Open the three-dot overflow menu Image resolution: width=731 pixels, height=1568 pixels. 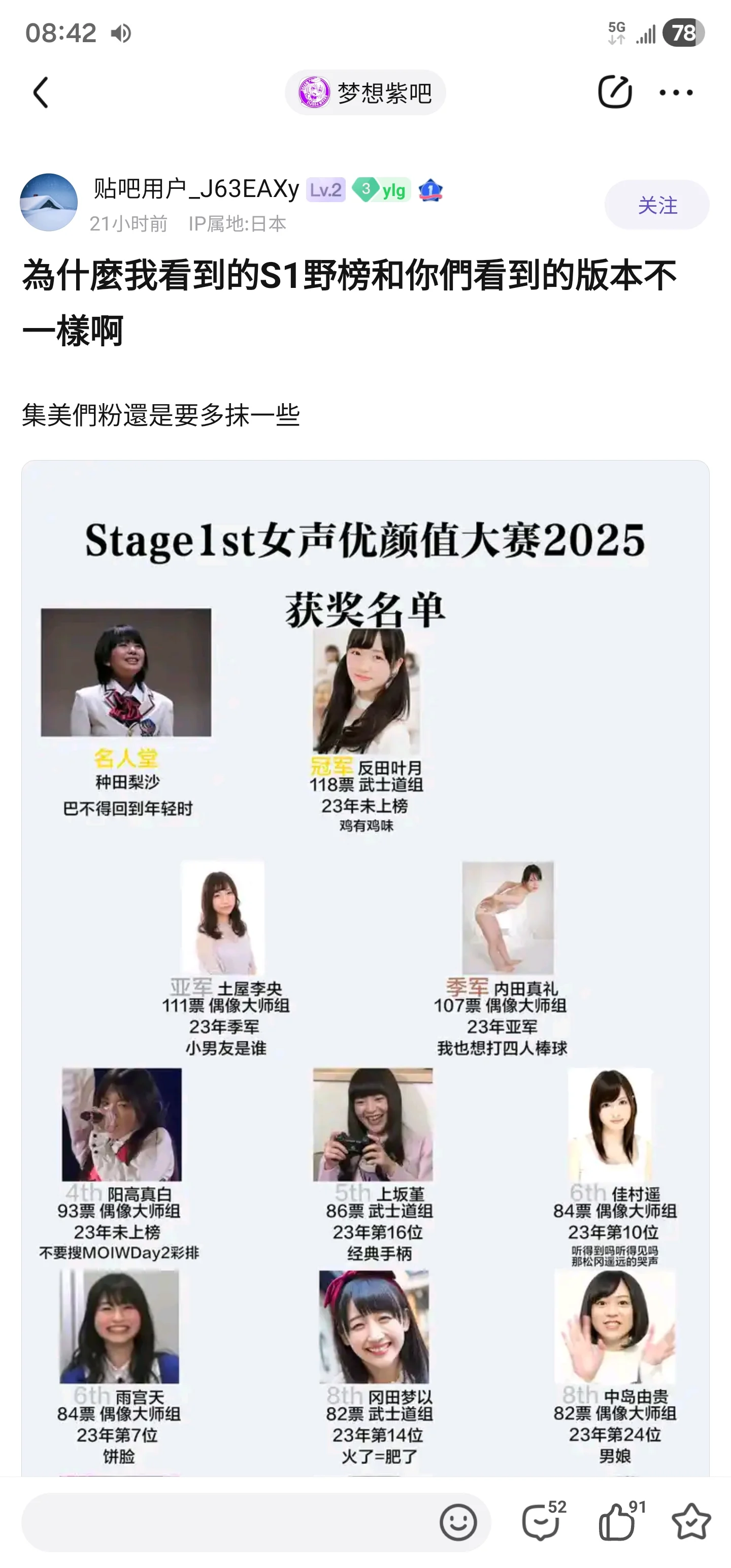pos(676,93)
